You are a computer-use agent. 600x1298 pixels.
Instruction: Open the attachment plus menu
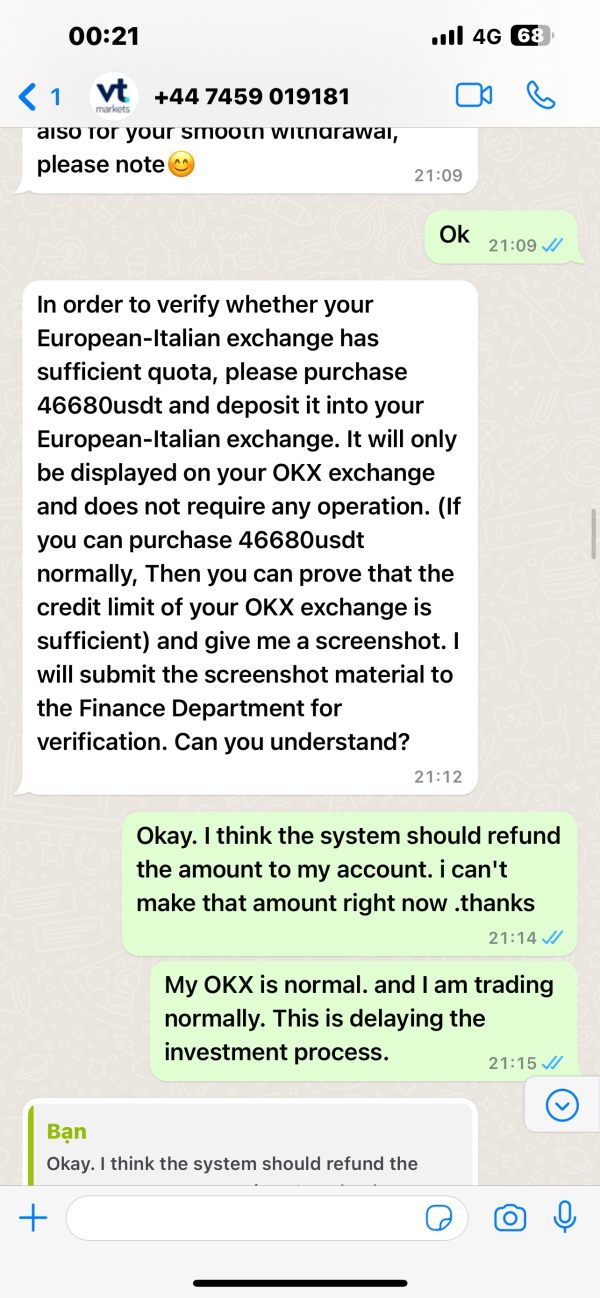point(33,1218)
